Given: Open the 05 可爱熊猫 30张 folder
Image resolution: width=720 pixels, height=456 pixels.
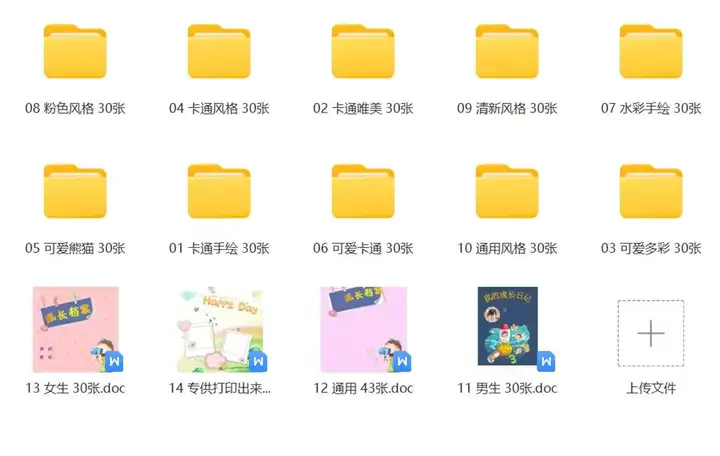Looking at the screenshot, I should pos(75,192).
